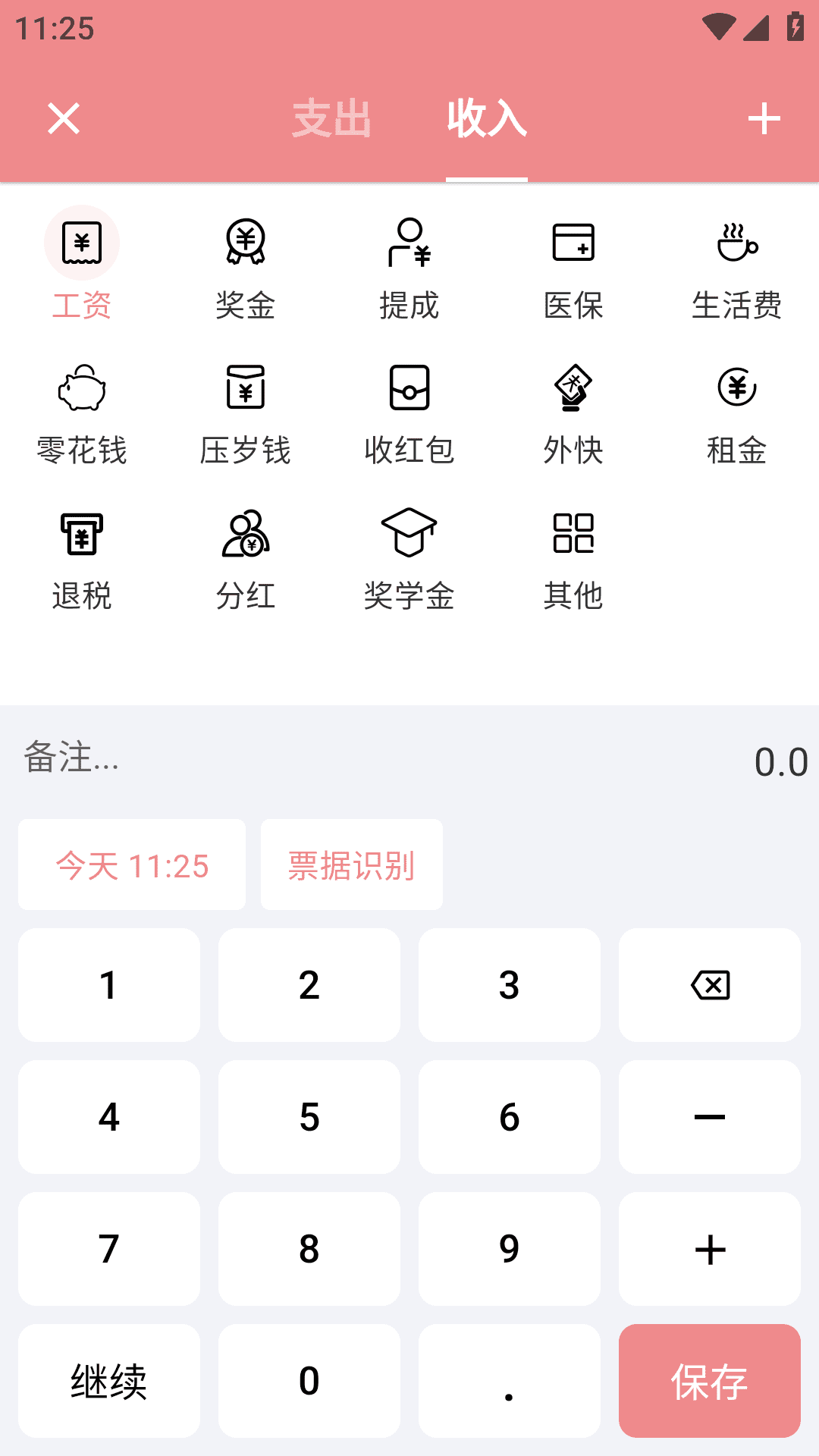
Task: Switch to the 支出 tab
Action: pos(331,119)
